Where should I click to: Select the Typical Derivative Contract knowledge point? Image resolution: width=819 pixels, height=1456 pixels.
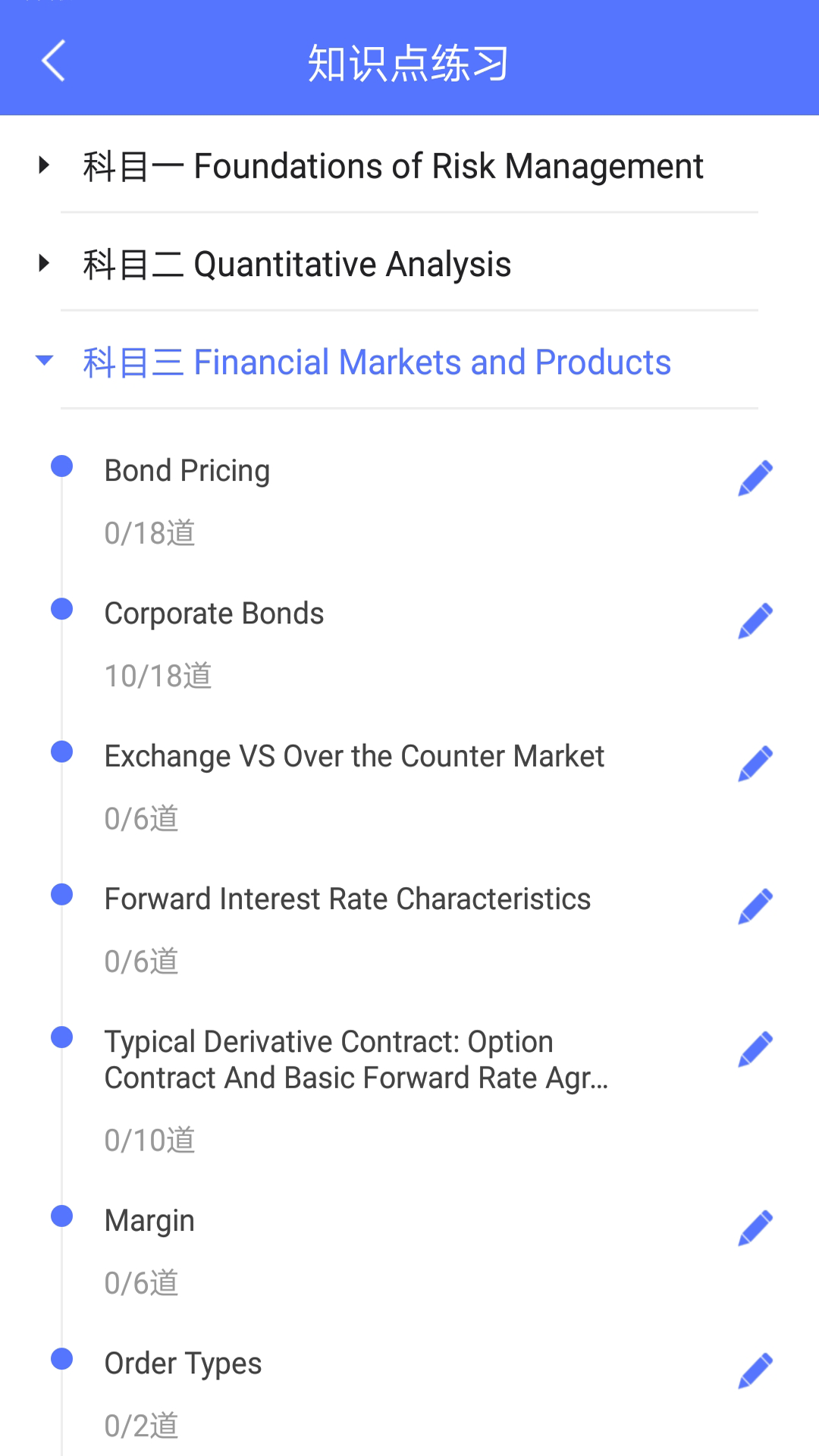[x=358, y=1059]
